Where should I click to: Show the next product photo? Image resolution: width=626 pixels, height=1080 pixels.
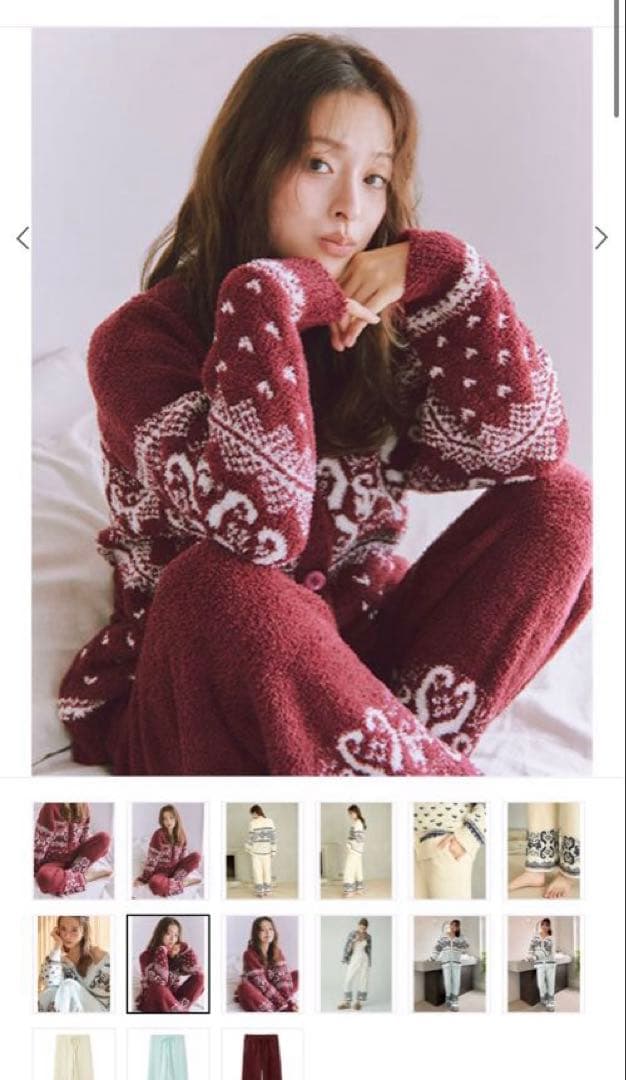point(601,238)
